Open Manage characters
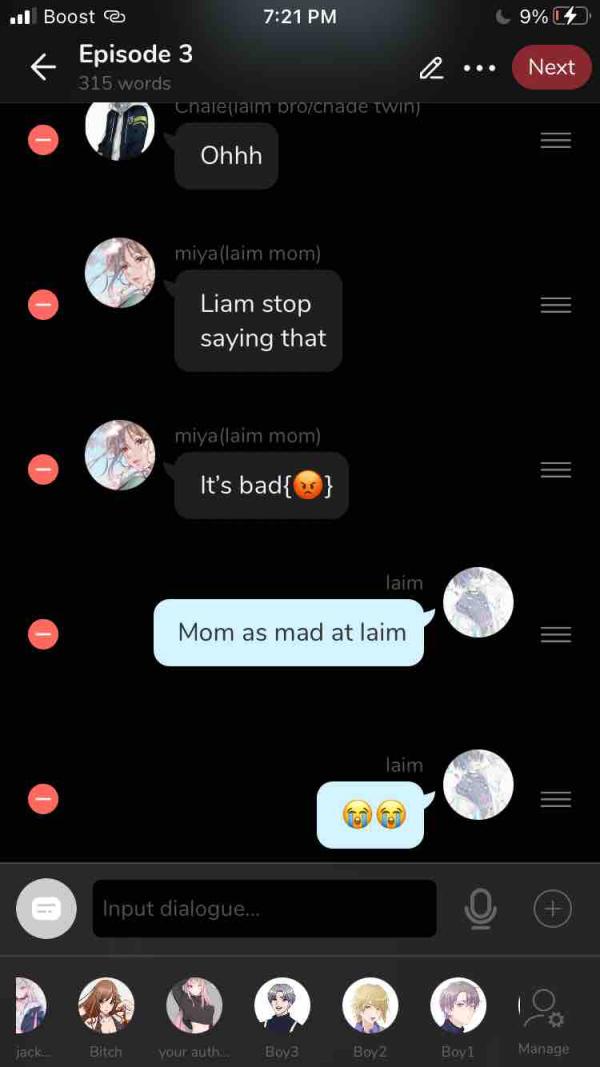 [x=544, y=1018]
